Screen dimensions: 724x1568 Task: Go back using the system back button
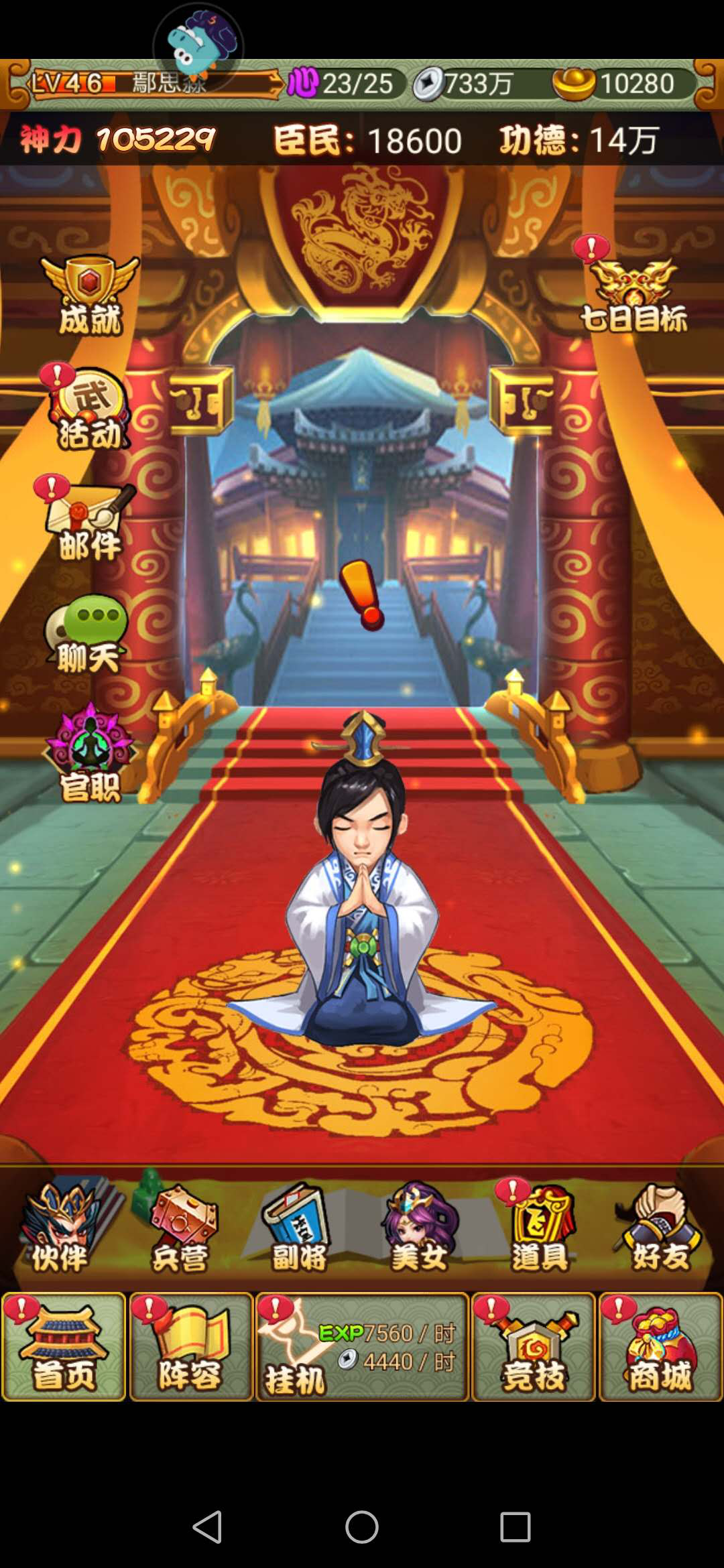point(207,1527)
